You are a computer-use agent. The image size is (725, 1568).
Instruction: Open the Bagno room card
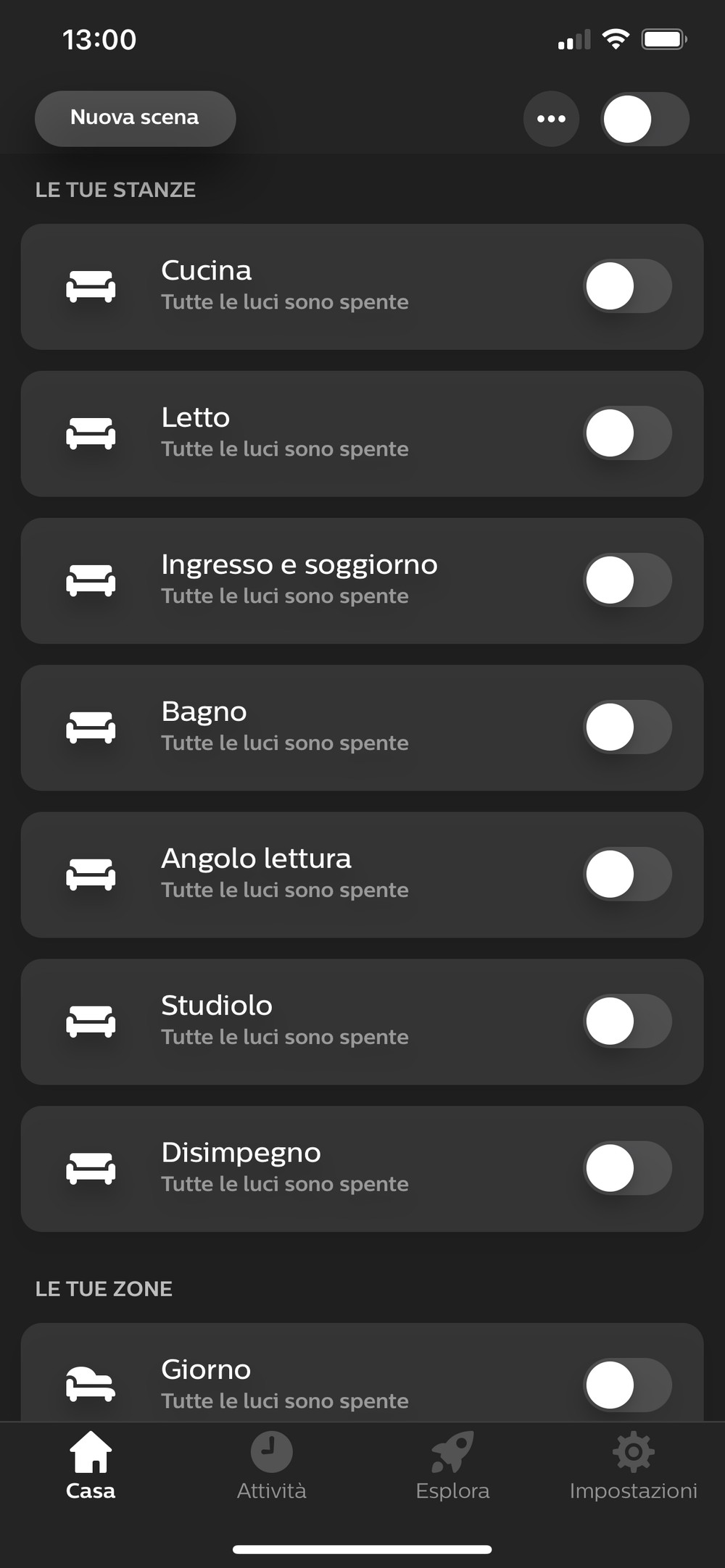[362, 727]
